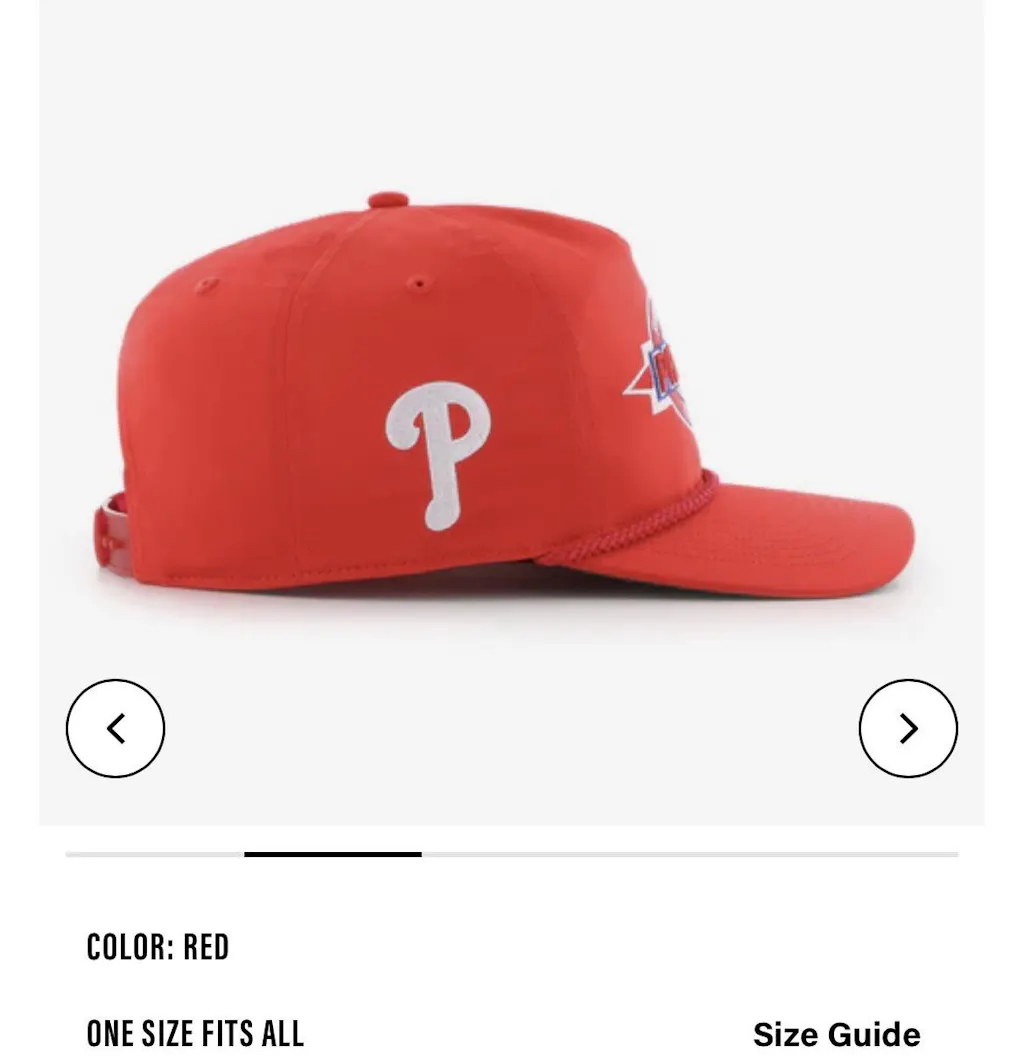Viewport: 1024px width, 1062px height.
Task: Show the previous product photo
Action: click(x=115, y=728)
